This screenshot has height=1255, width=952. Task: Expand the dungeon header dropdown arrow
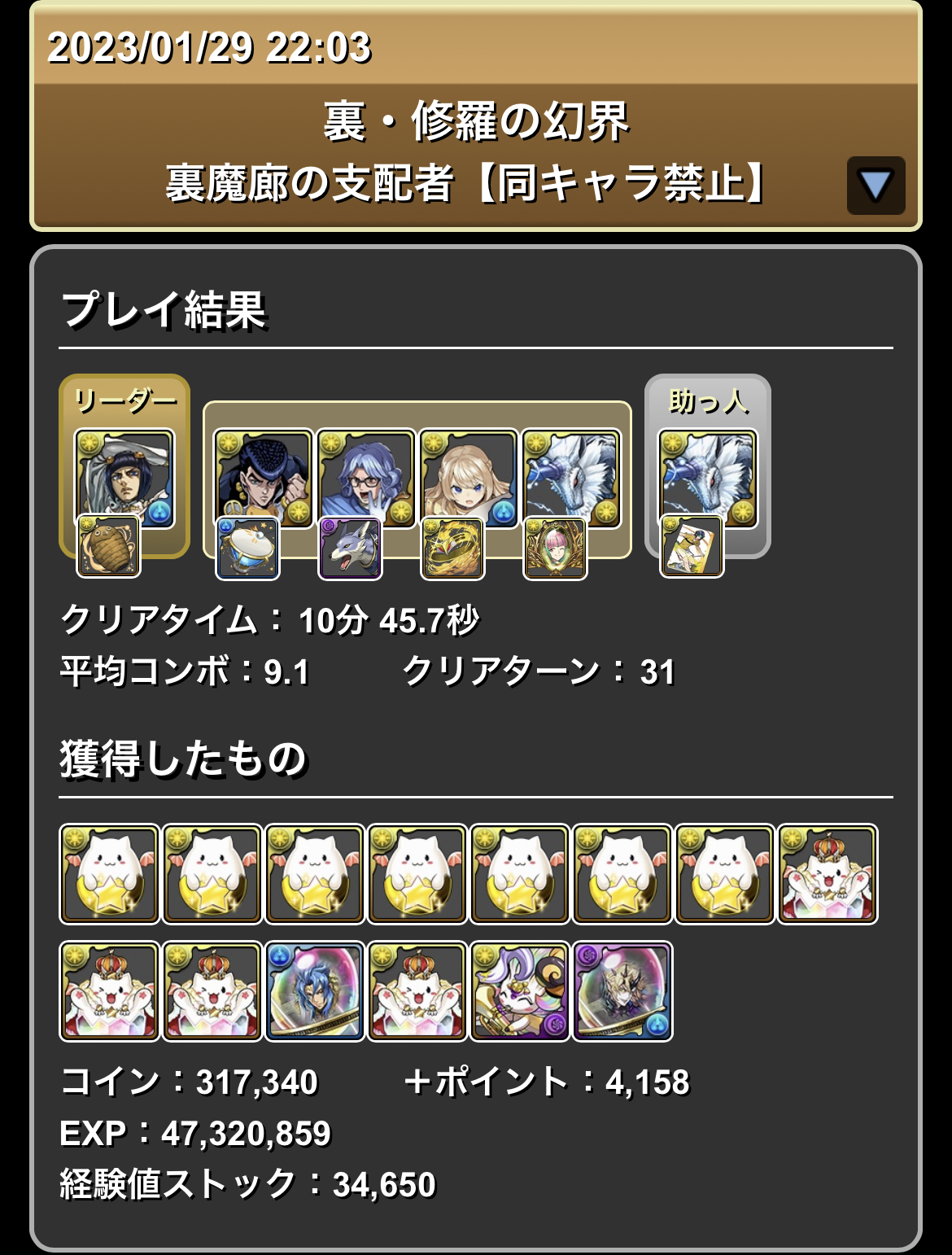(876, 186)
